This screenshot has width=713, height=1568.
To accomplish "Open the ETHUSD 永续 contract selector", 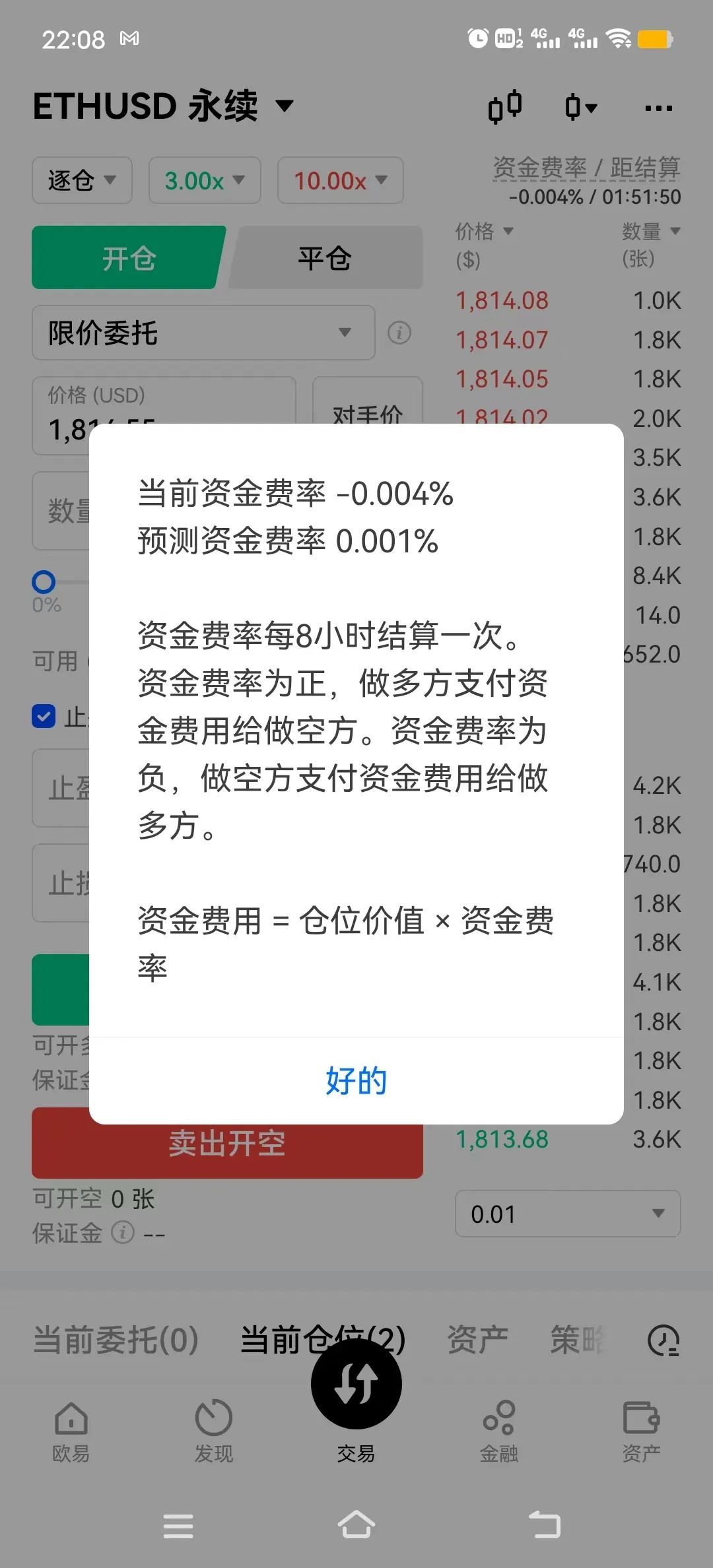I will coord(163,106).
